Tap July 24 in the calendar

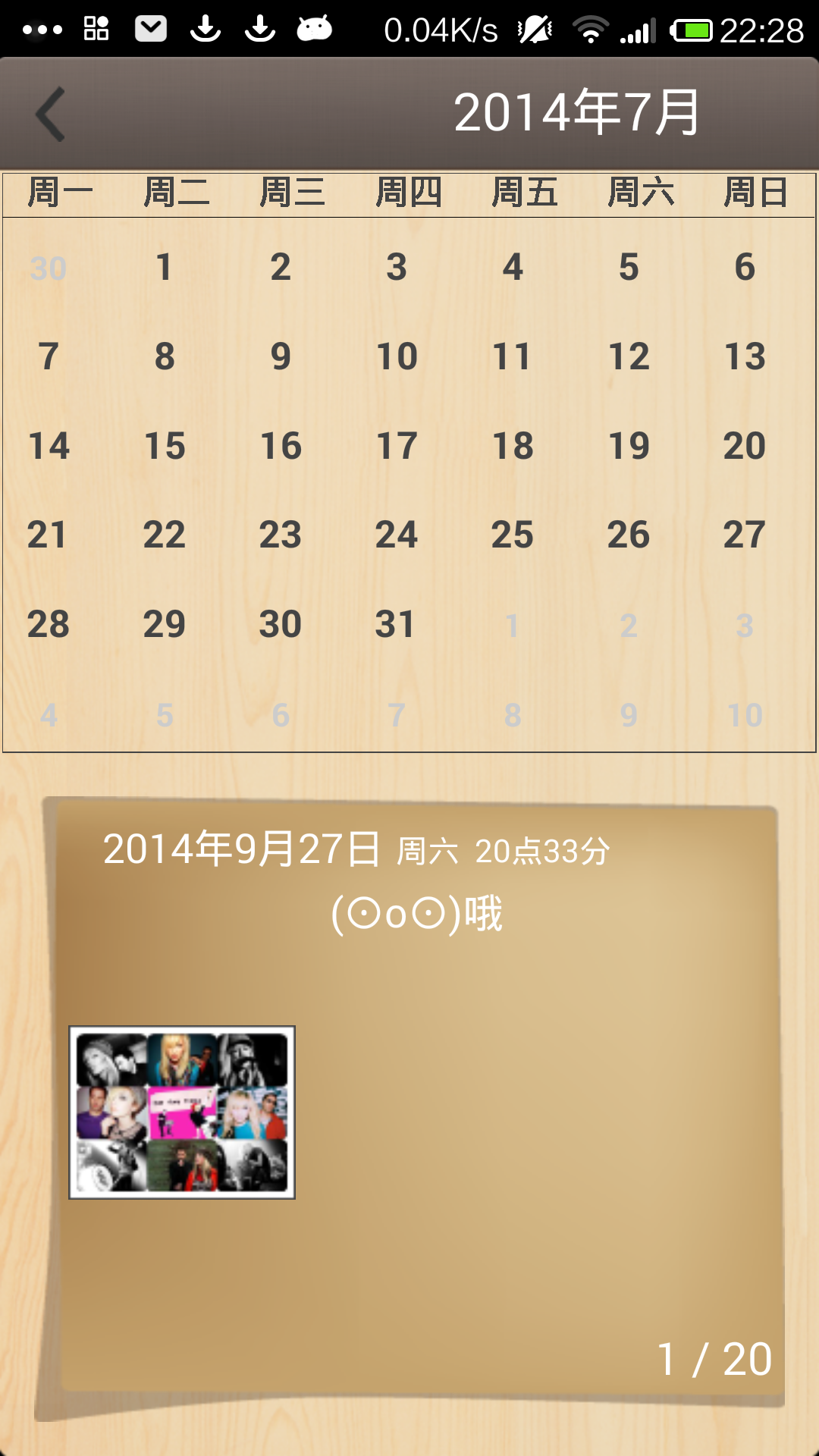click(x=397, y=535)
